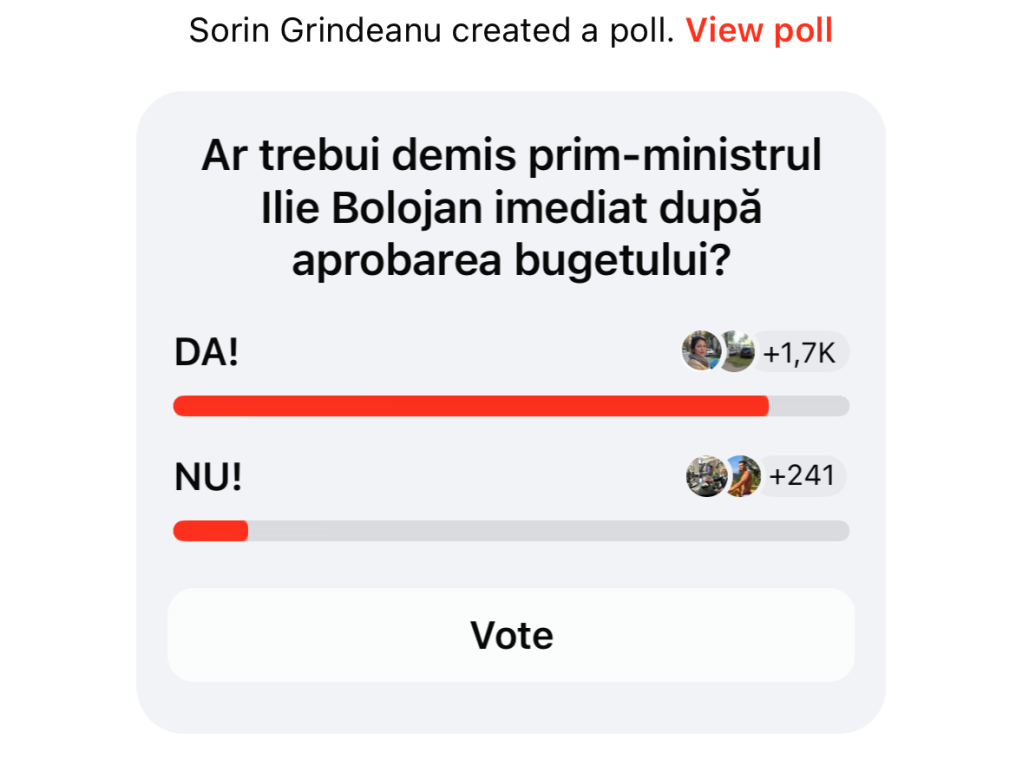
Task: Choose the NU! poll option
Action: click(x=209, y=478)
